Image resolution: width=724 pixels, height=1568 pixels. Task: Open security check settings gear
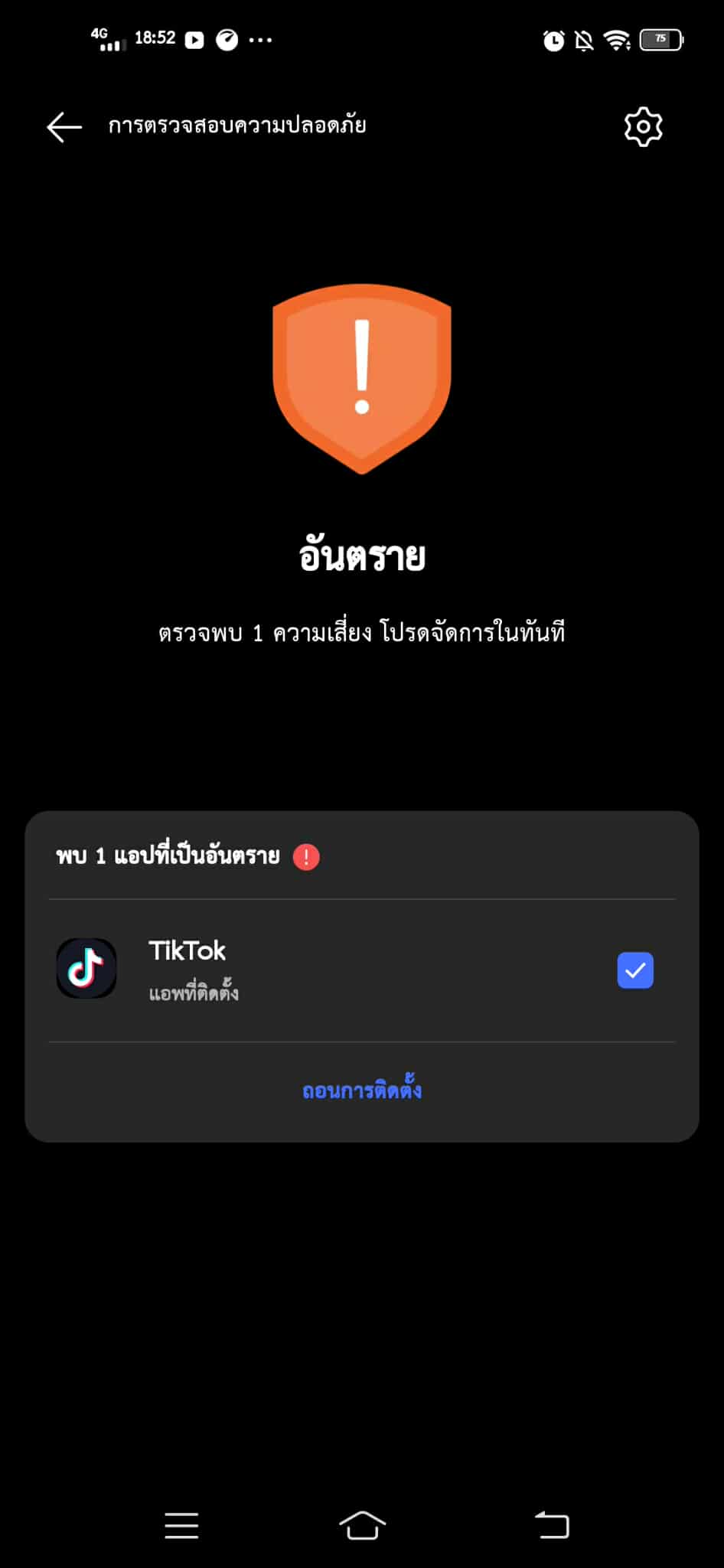(x=643, y=126)
